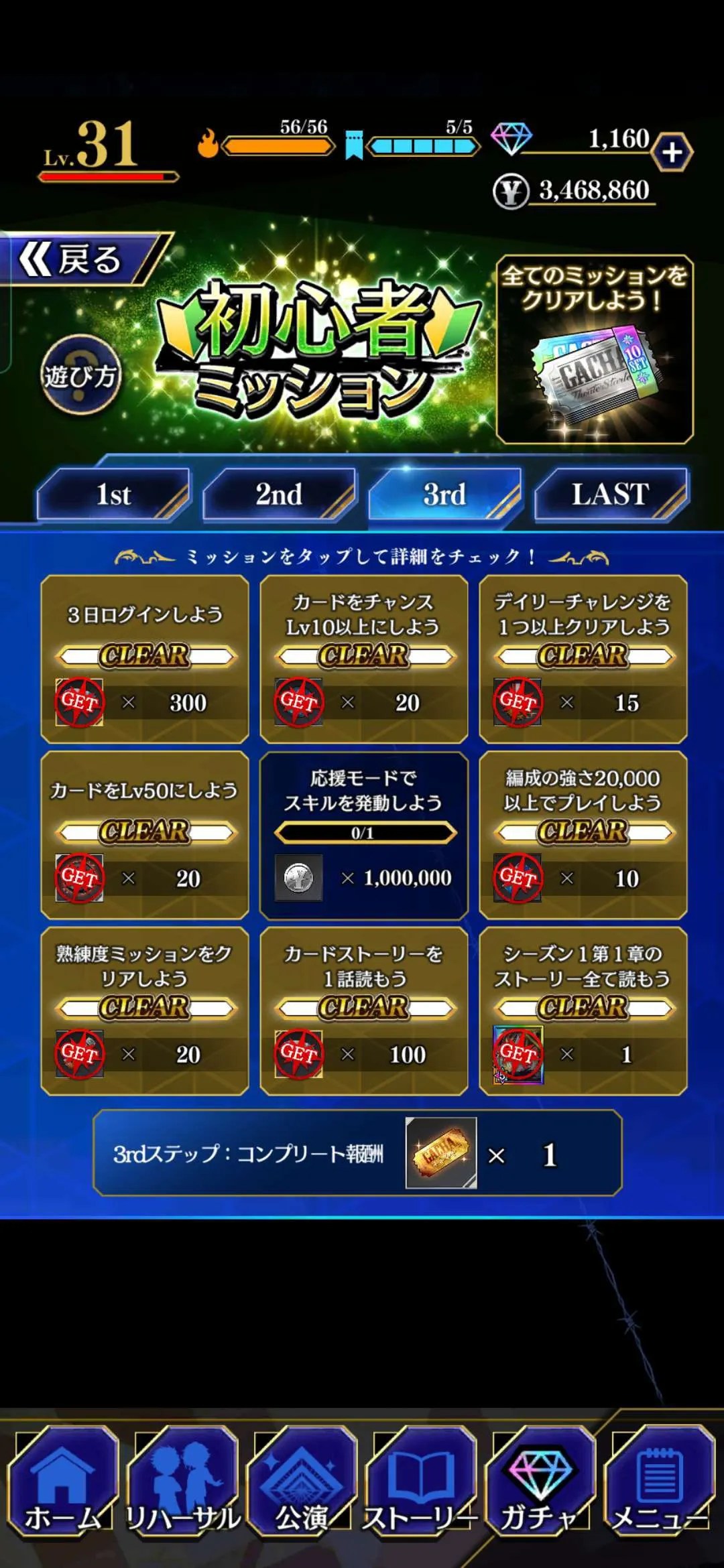
Task: Go back with the 戻る button
Action: coord(80,259)
